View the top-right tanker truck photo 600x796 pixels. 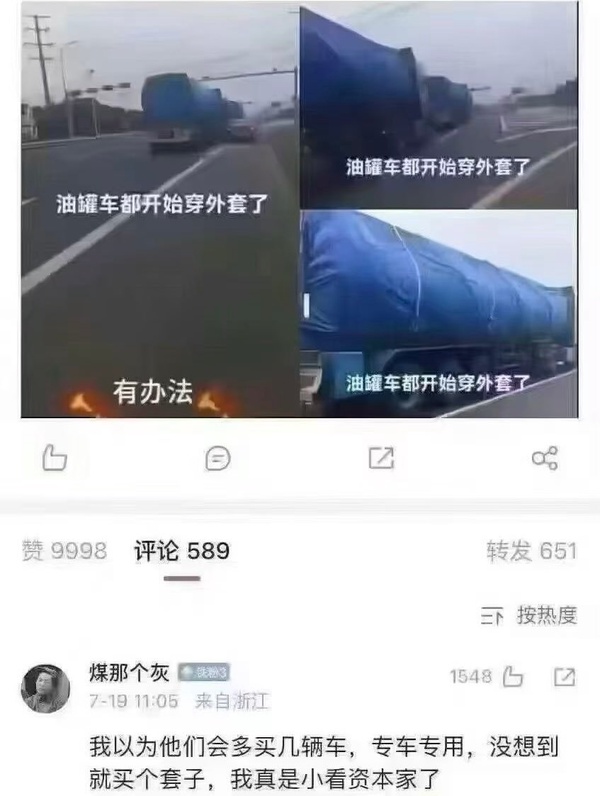(x=438, y=105)
